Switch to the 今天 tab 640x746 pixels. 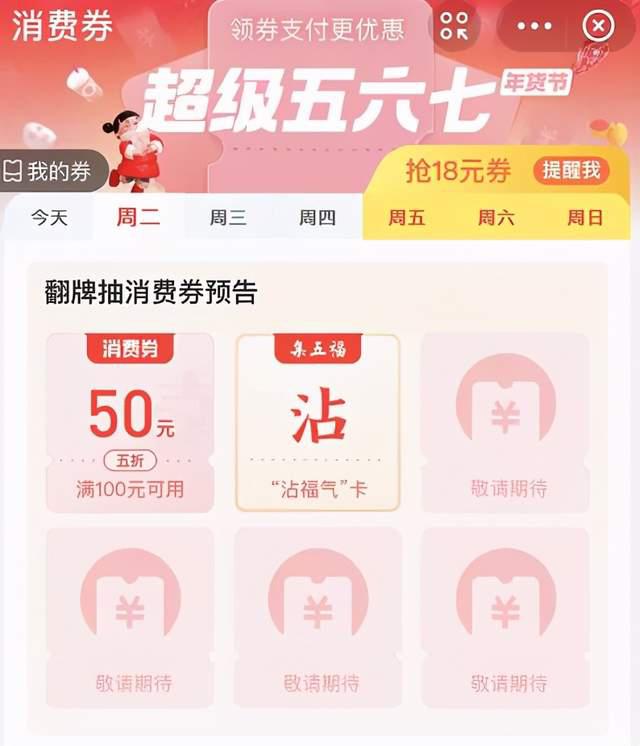point(49,217)
